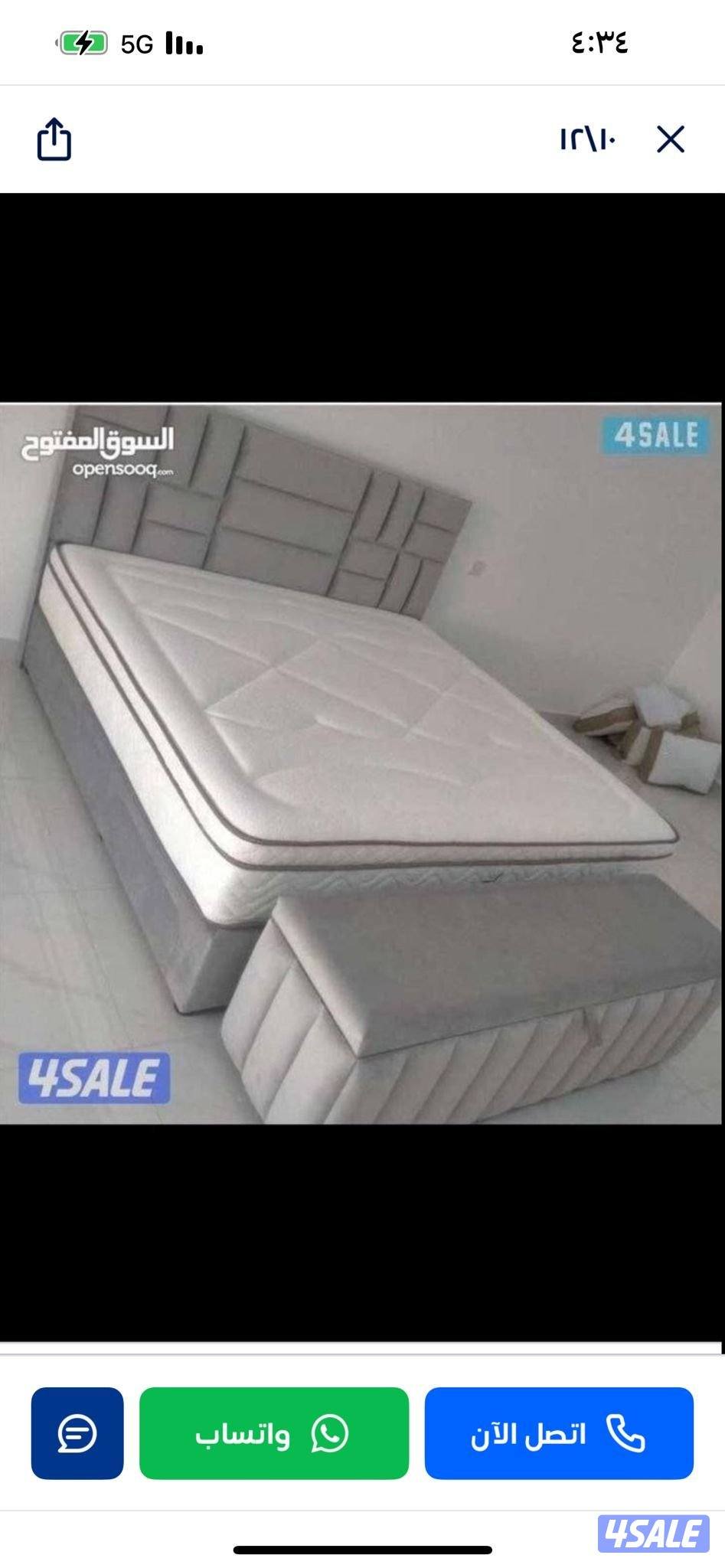The width and height of the screenshot is (725, 1568).
Task: Close the photo viewer
Action: click(670, 140)
